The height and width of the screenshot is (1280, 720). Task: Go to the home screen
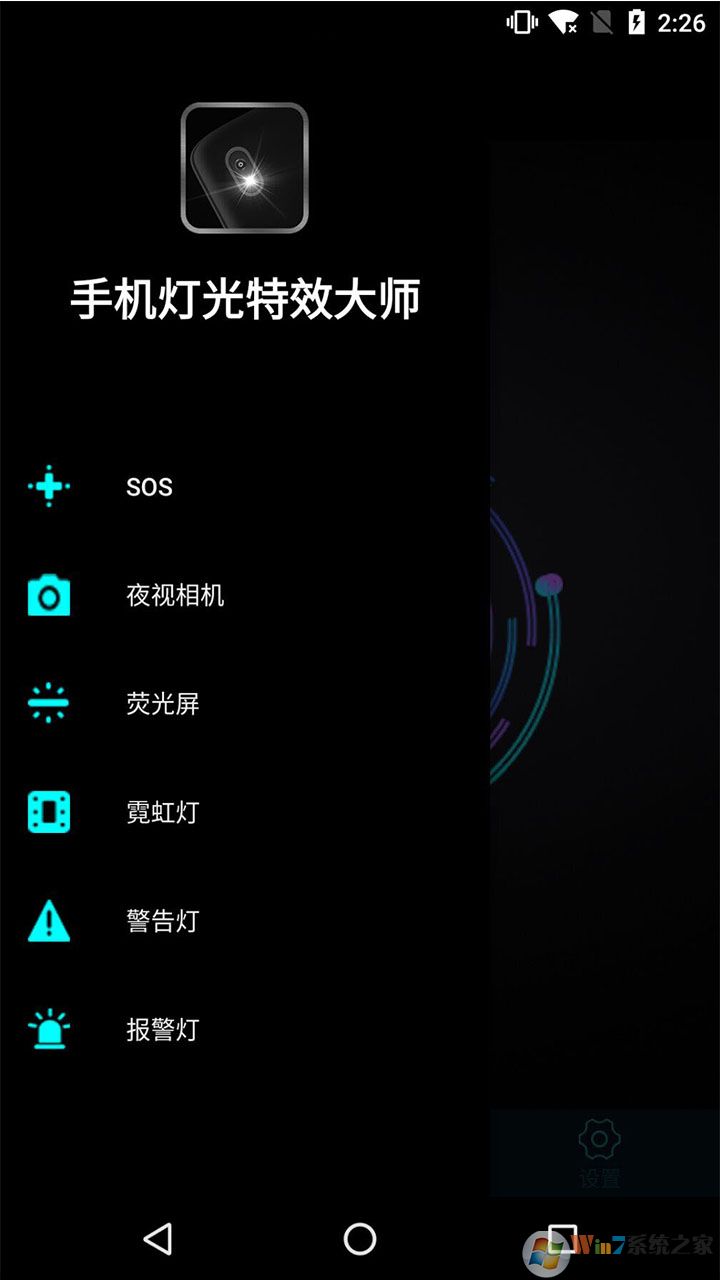[x=360, y=1239]
